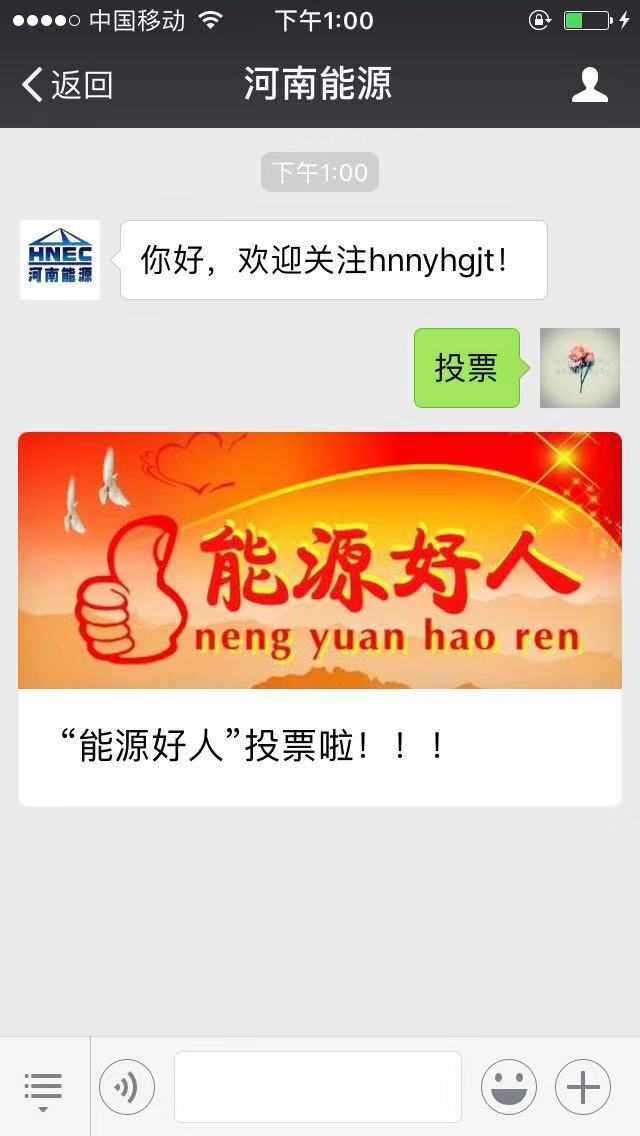Focus the message text field

318,1087
